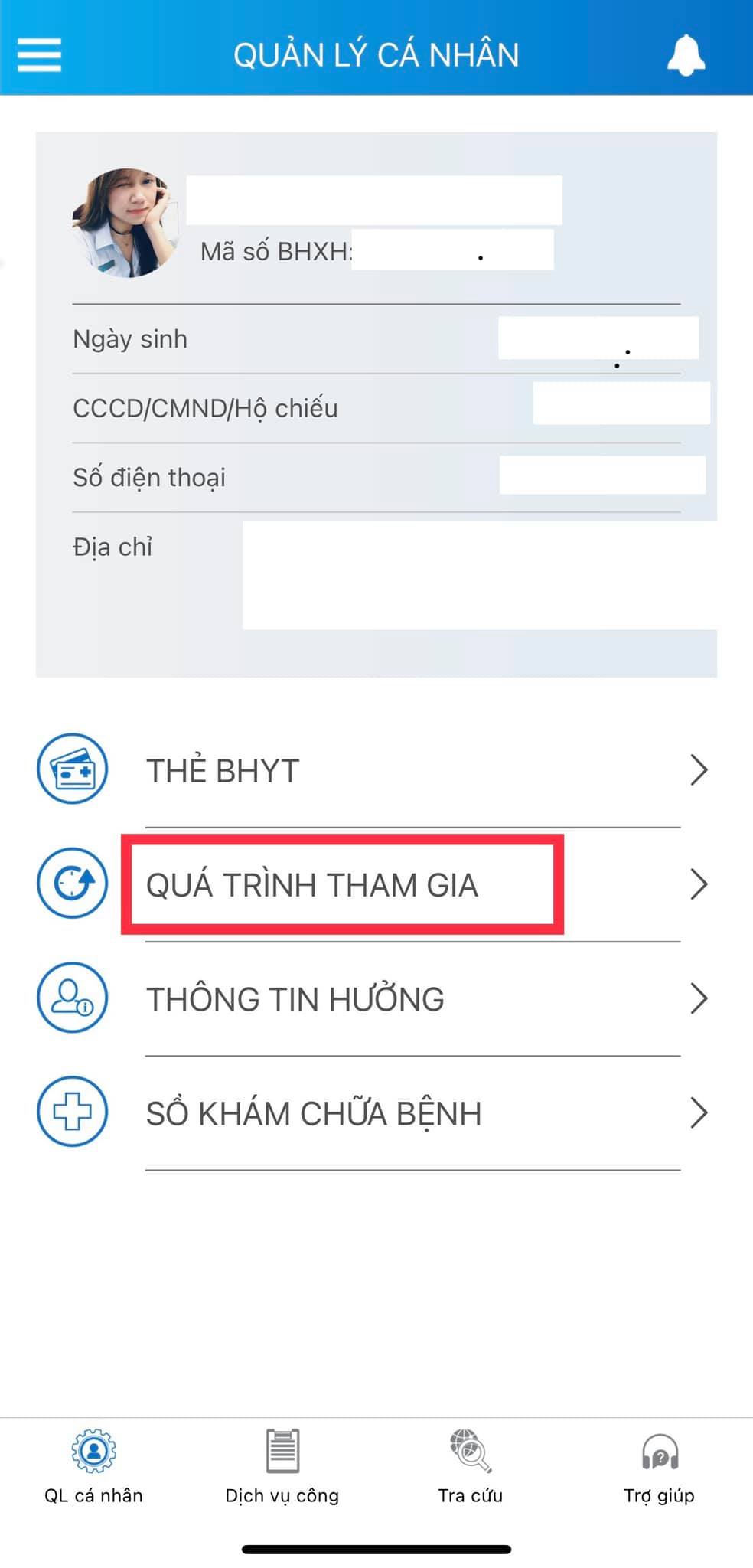This screenshot has height=1568, width=753.
Task: Open the notifications bell
Action: point(686,55)
